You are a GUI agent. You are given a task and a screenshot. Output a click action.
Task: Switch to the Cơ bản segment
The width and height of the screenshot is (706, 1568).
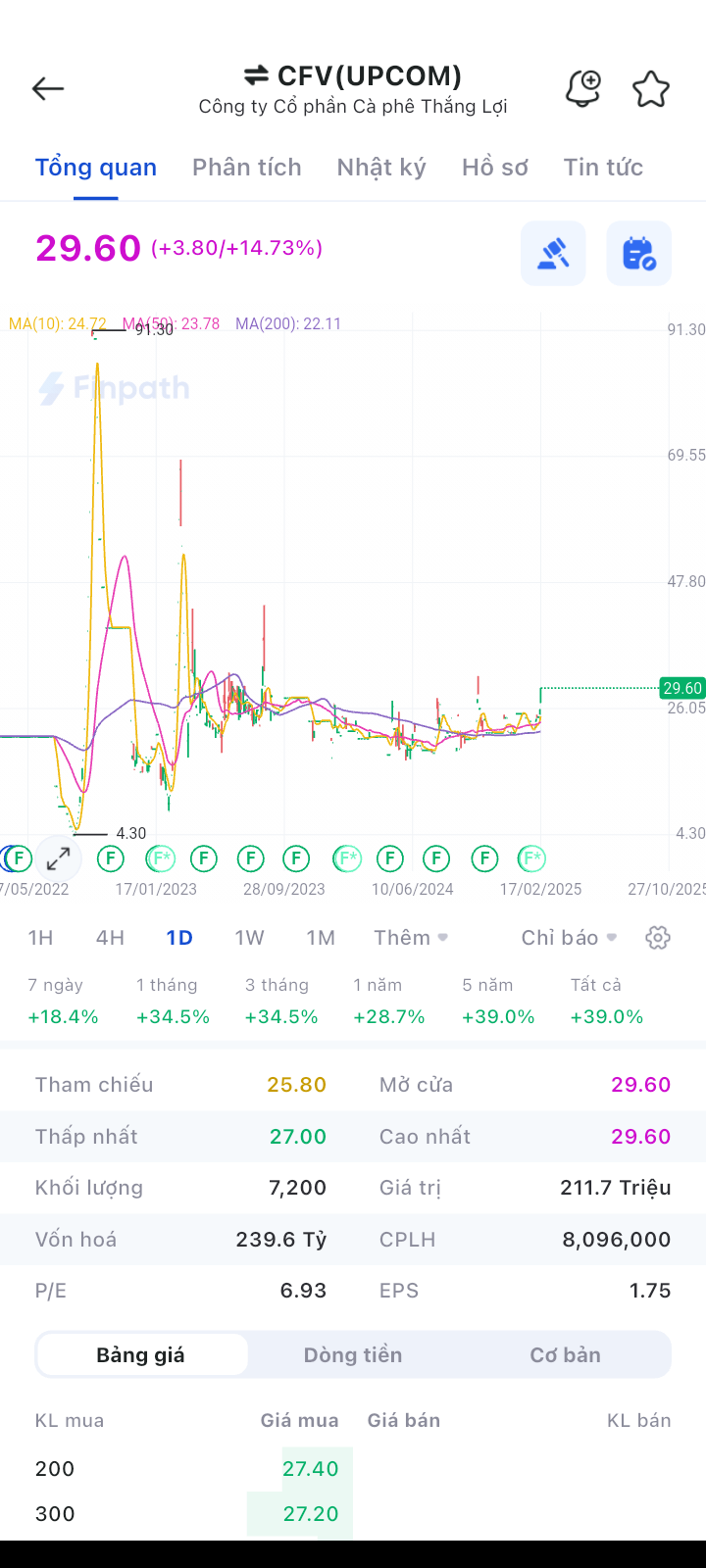point(565,1354)
